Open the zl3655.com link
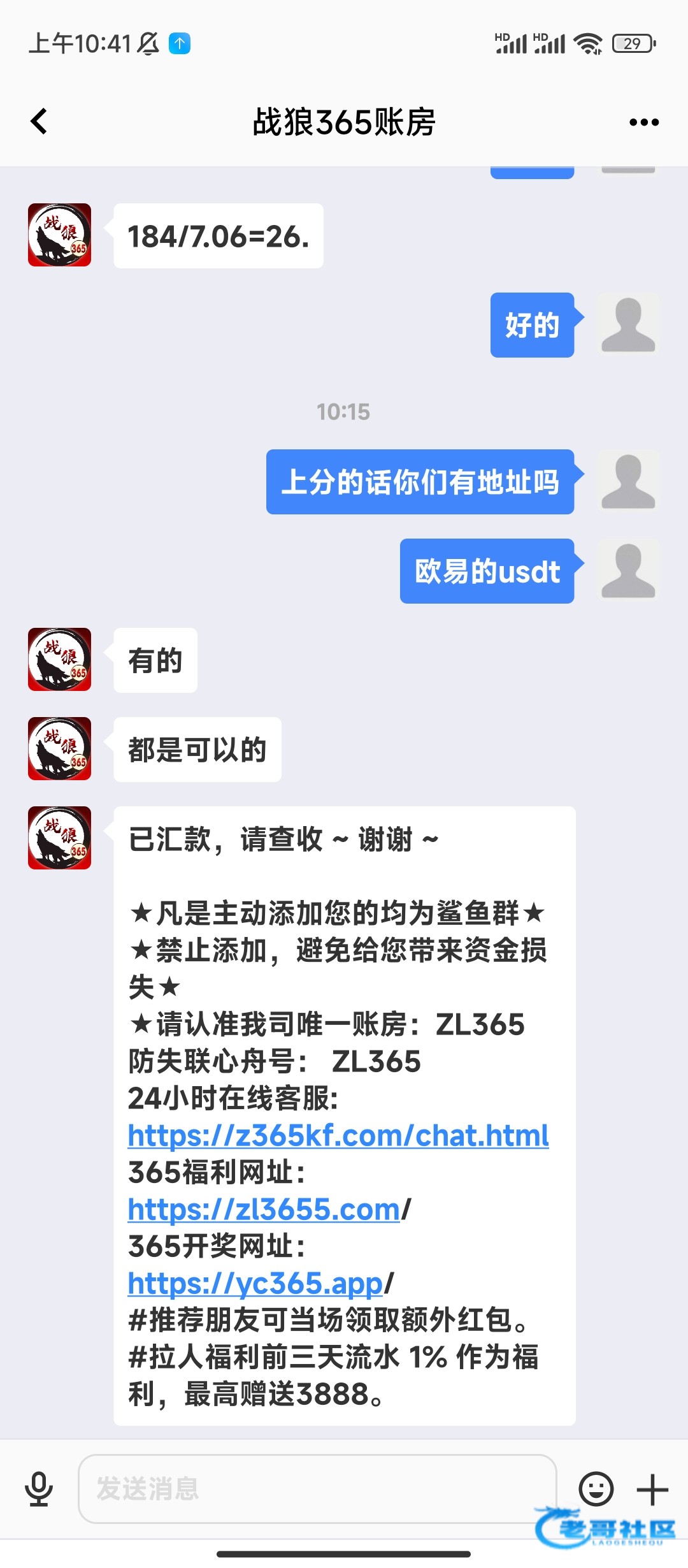 coord(264,1209)
